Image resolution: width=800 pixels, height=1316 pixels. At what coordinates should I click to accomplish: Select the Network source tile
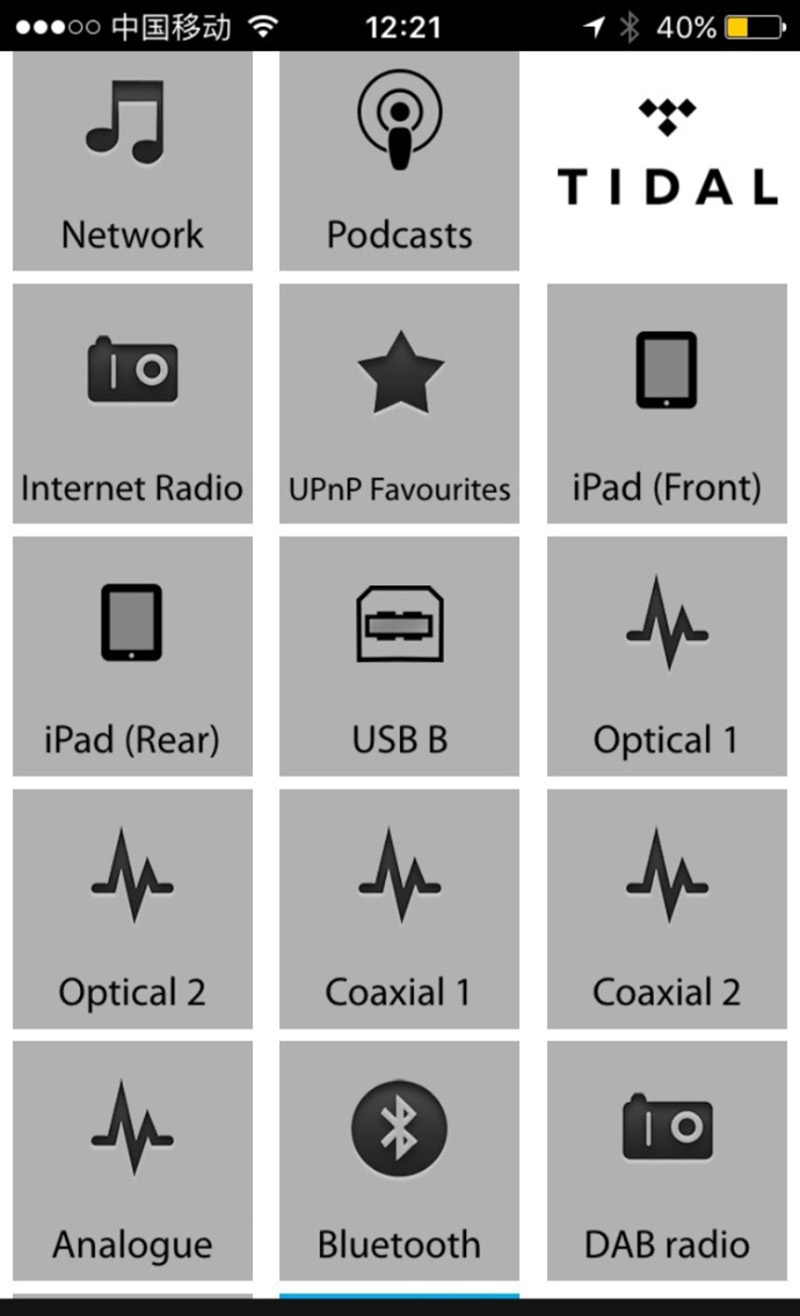click(x=132, y=160)
